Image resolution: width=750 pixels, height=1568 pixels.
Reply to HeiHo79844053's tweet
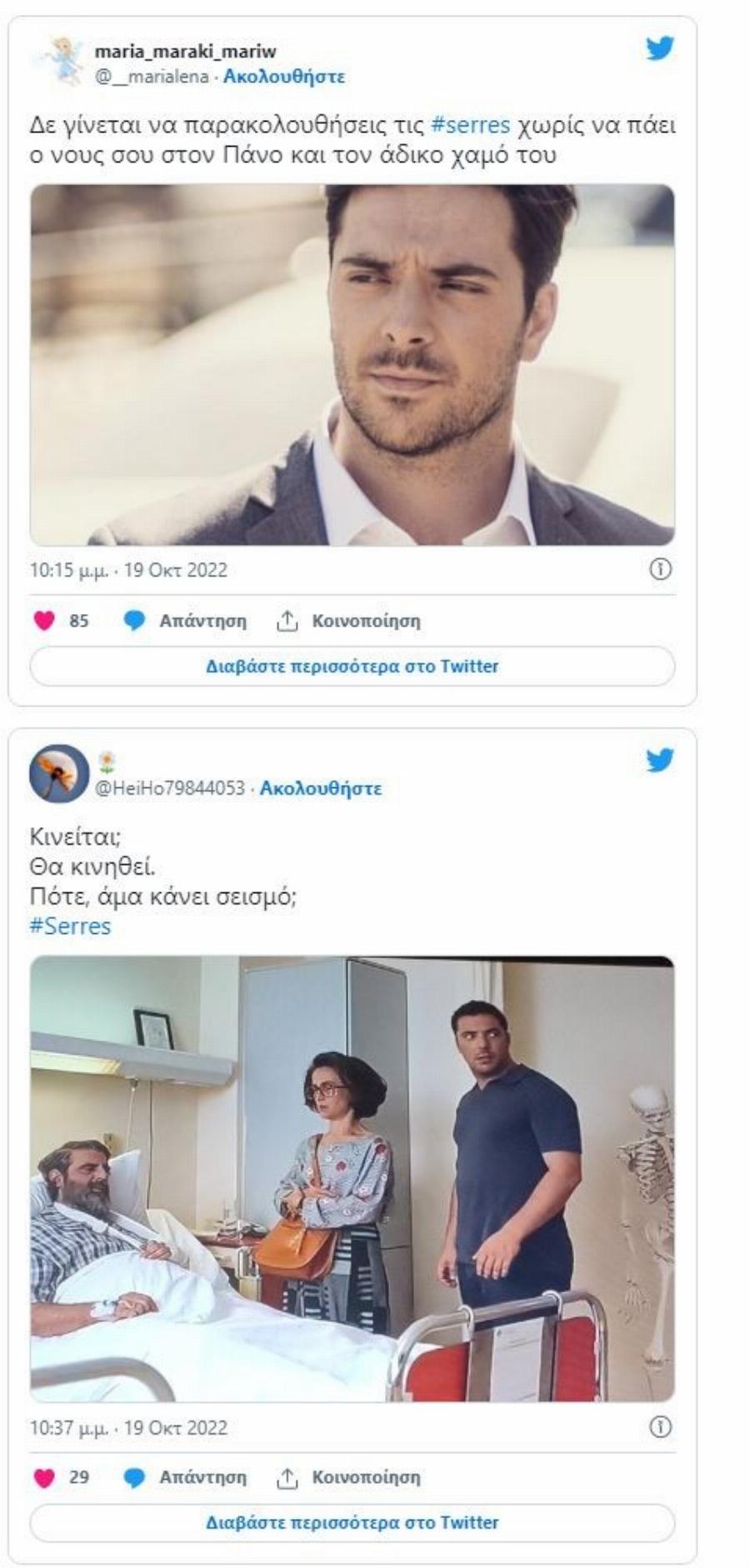point(187,1477)
